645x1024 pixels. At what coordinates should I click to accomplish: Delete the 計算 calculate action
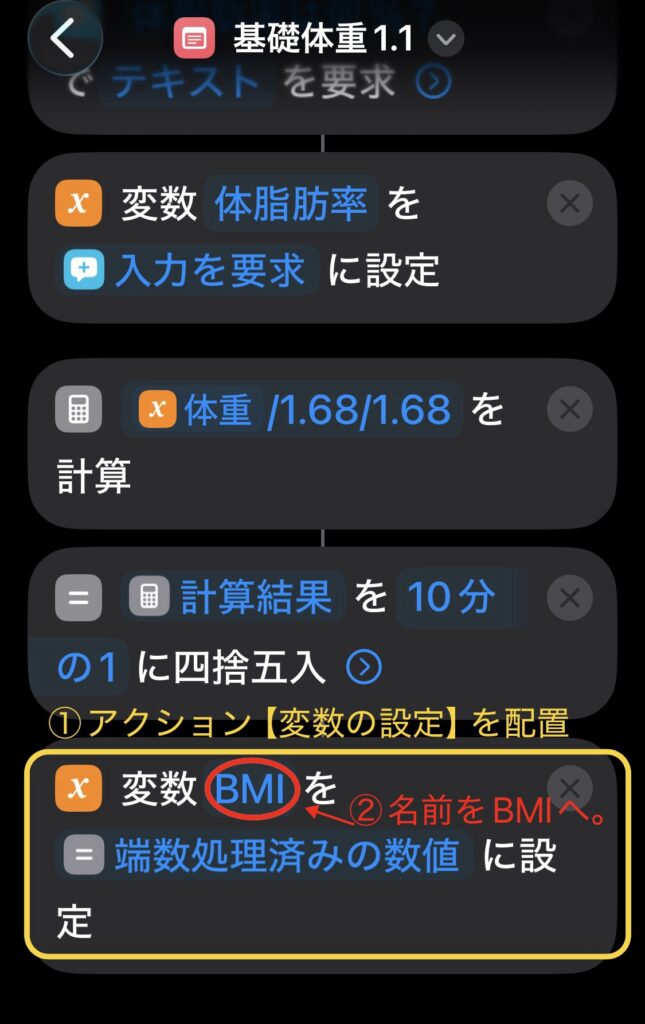(570, 409)
